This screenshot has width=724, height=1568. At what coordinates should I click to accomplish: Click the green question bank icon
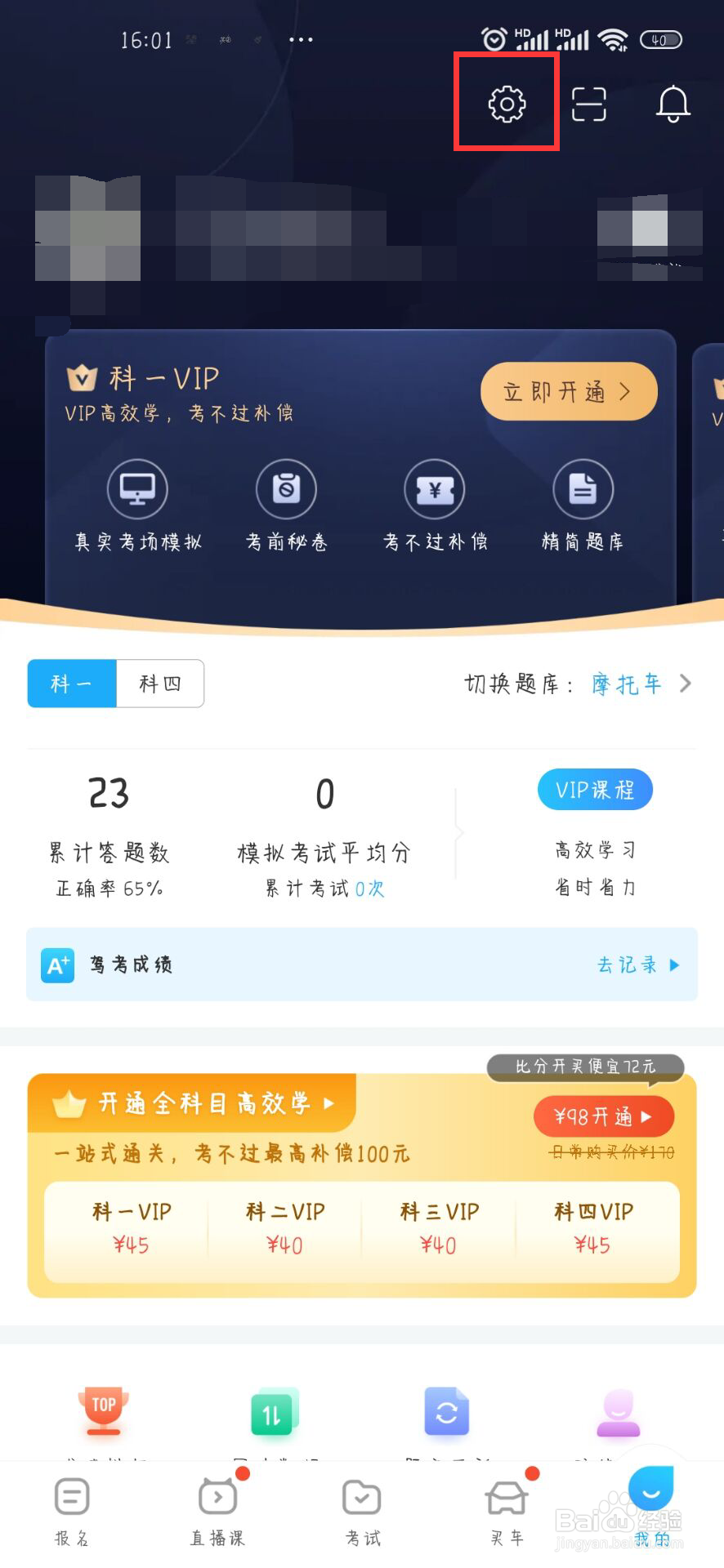point(275,1414)
